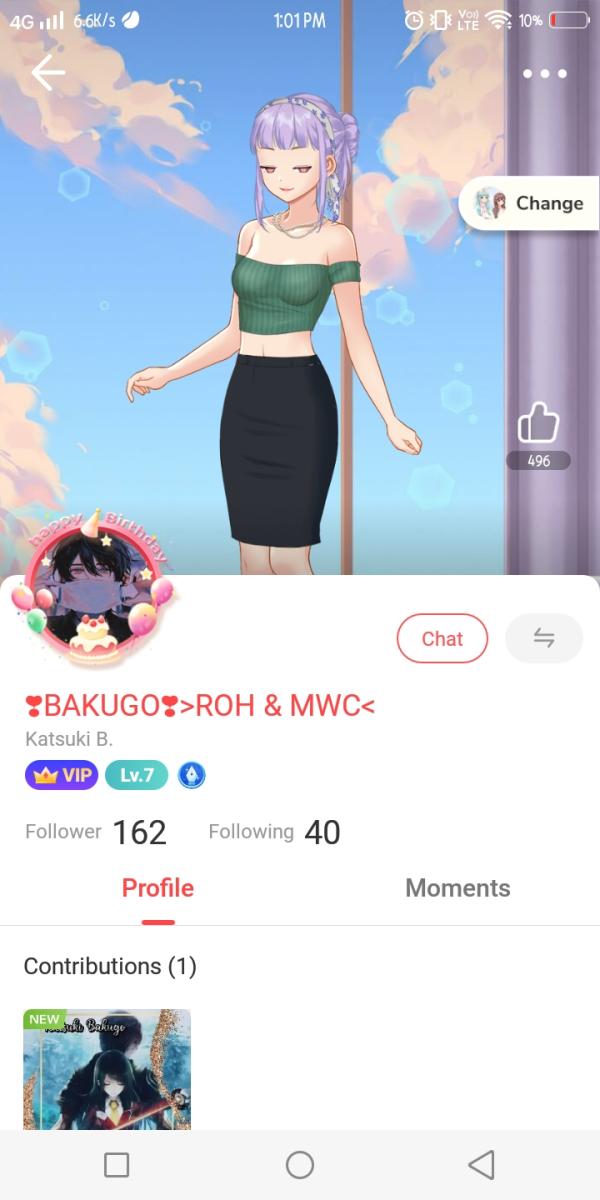Switch to the Moments tab
Viewport: 600px width, 1200px height.
click(457, 888)
